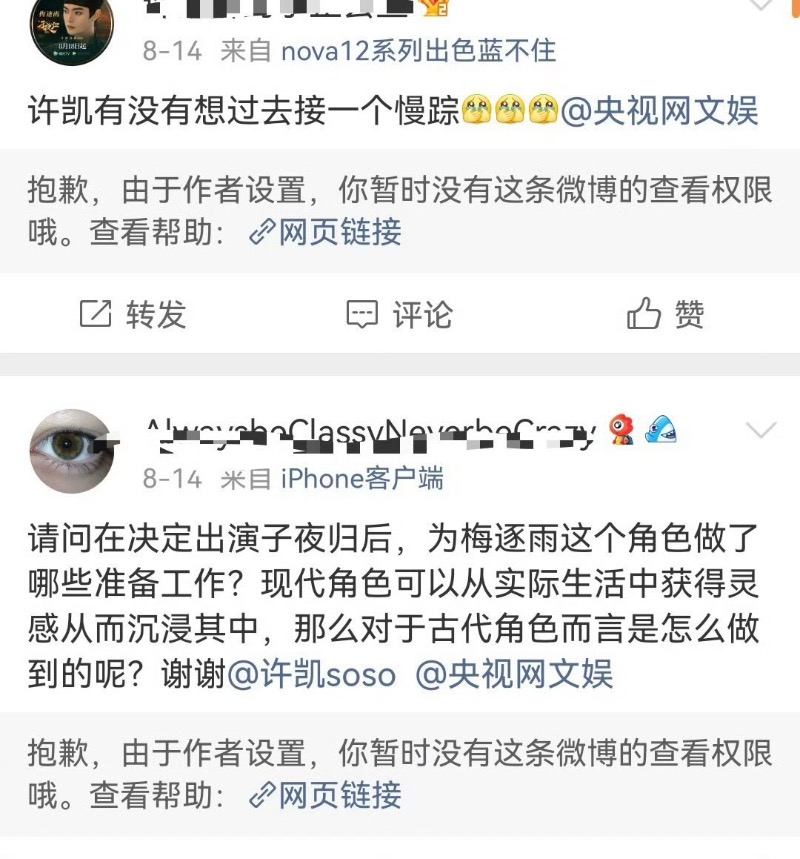Expand the chevron menu on the iPhone客户端 post
The width and height of the screenshot is (800, 859).
761,431
